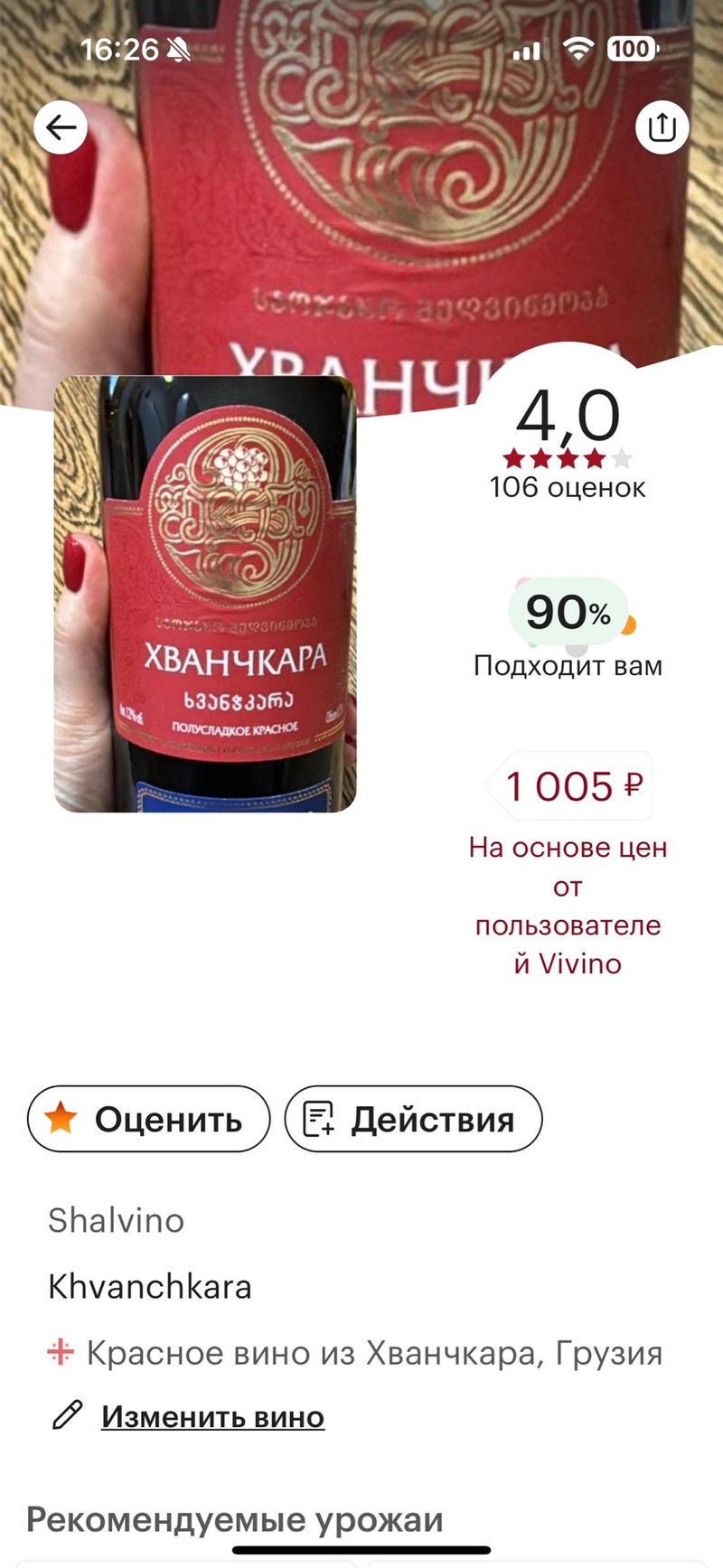
Task: Tap the Изменить вино link
Action: pyautogui.click(x=211, y=1416)
